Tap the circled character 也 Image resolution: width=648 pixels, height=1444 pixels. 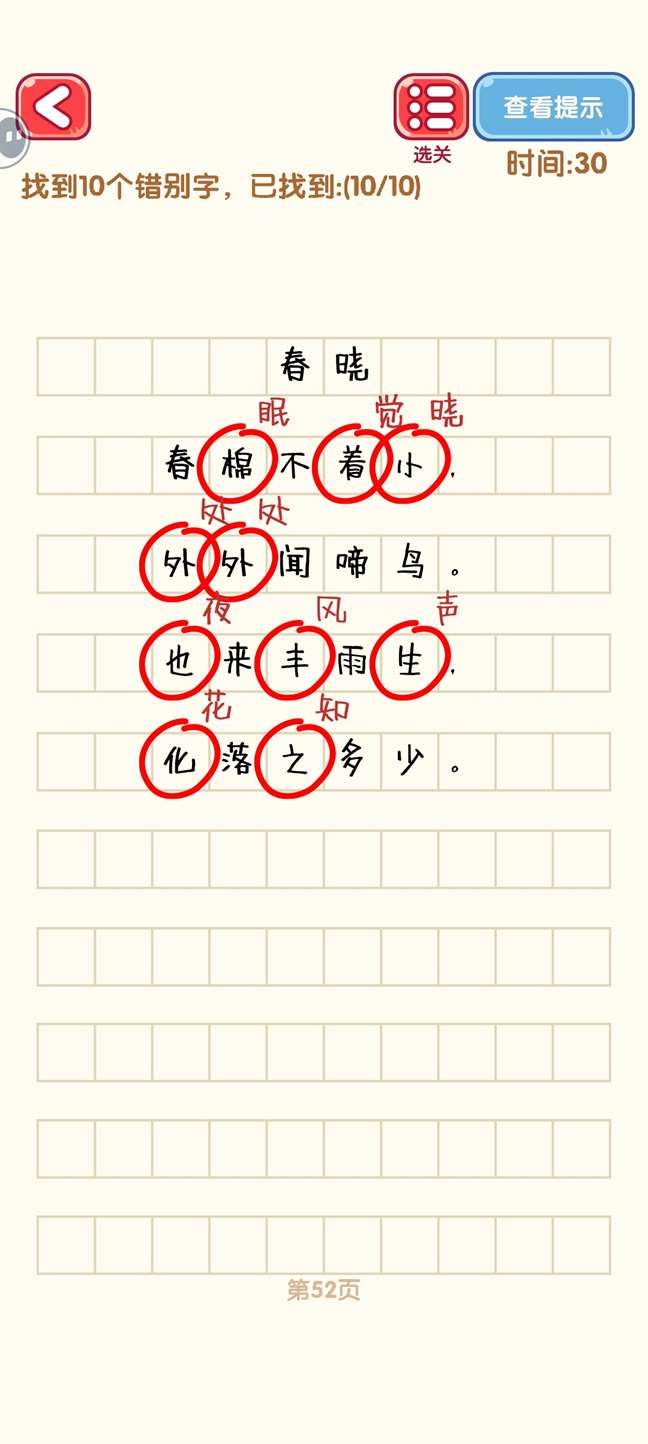(x=179, y=662)
